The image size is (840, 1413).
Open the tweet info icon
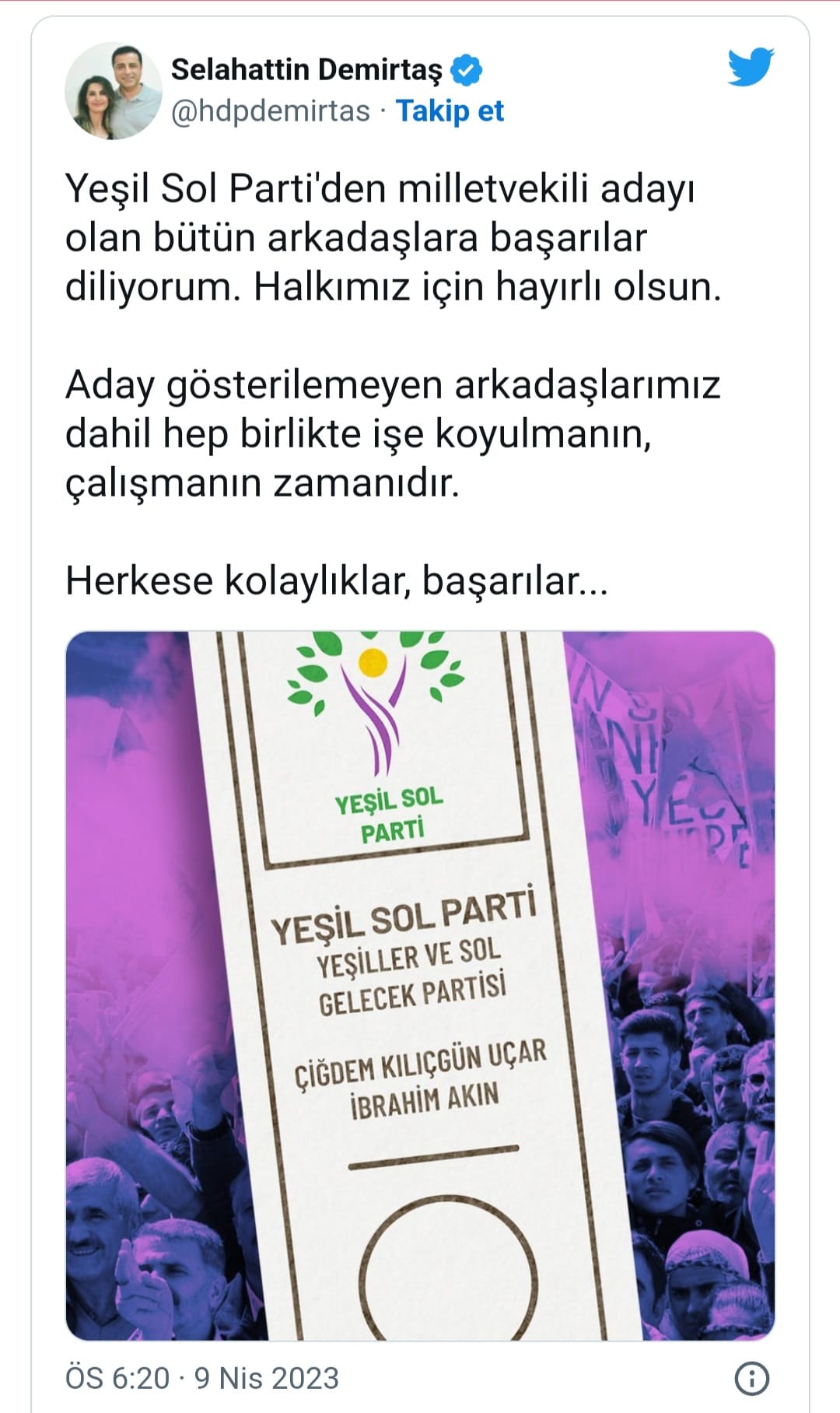click(751, 1378)
